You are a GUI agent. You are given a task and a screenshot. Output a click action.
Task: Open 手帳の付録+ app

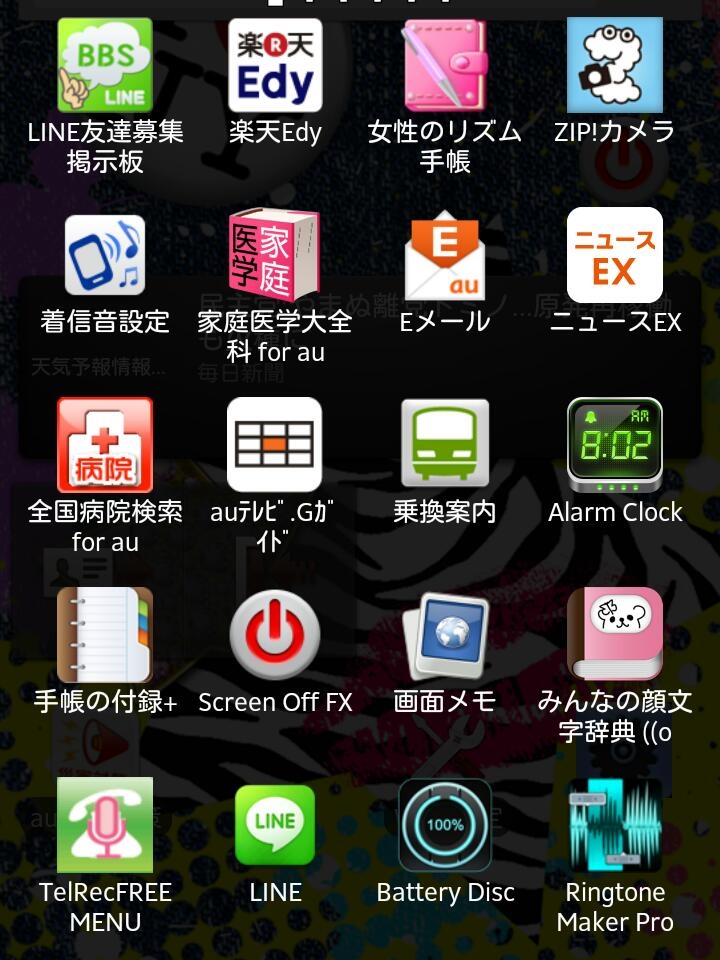click(x=105, y=635)
